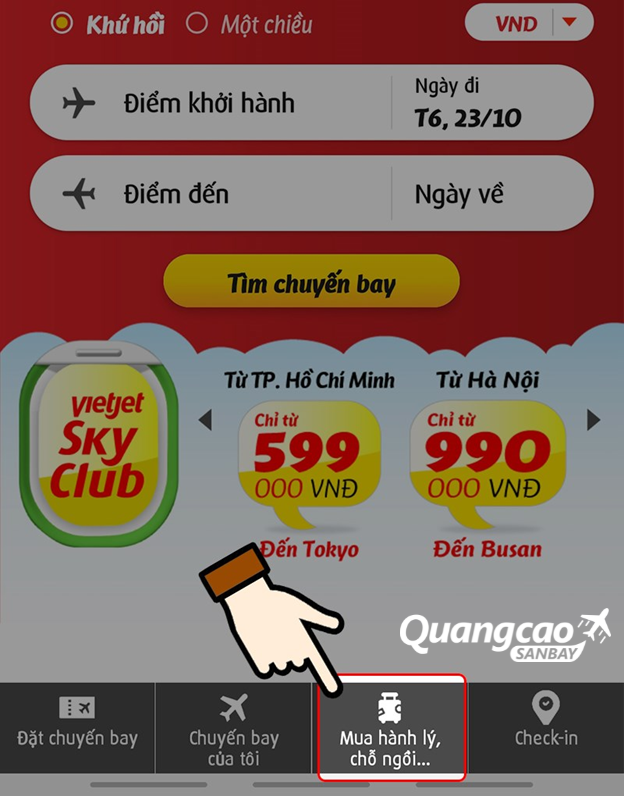This screenshot has height=796, width=624.
Task: Show next promotions with the right arrow
Action: pos(593,420)
